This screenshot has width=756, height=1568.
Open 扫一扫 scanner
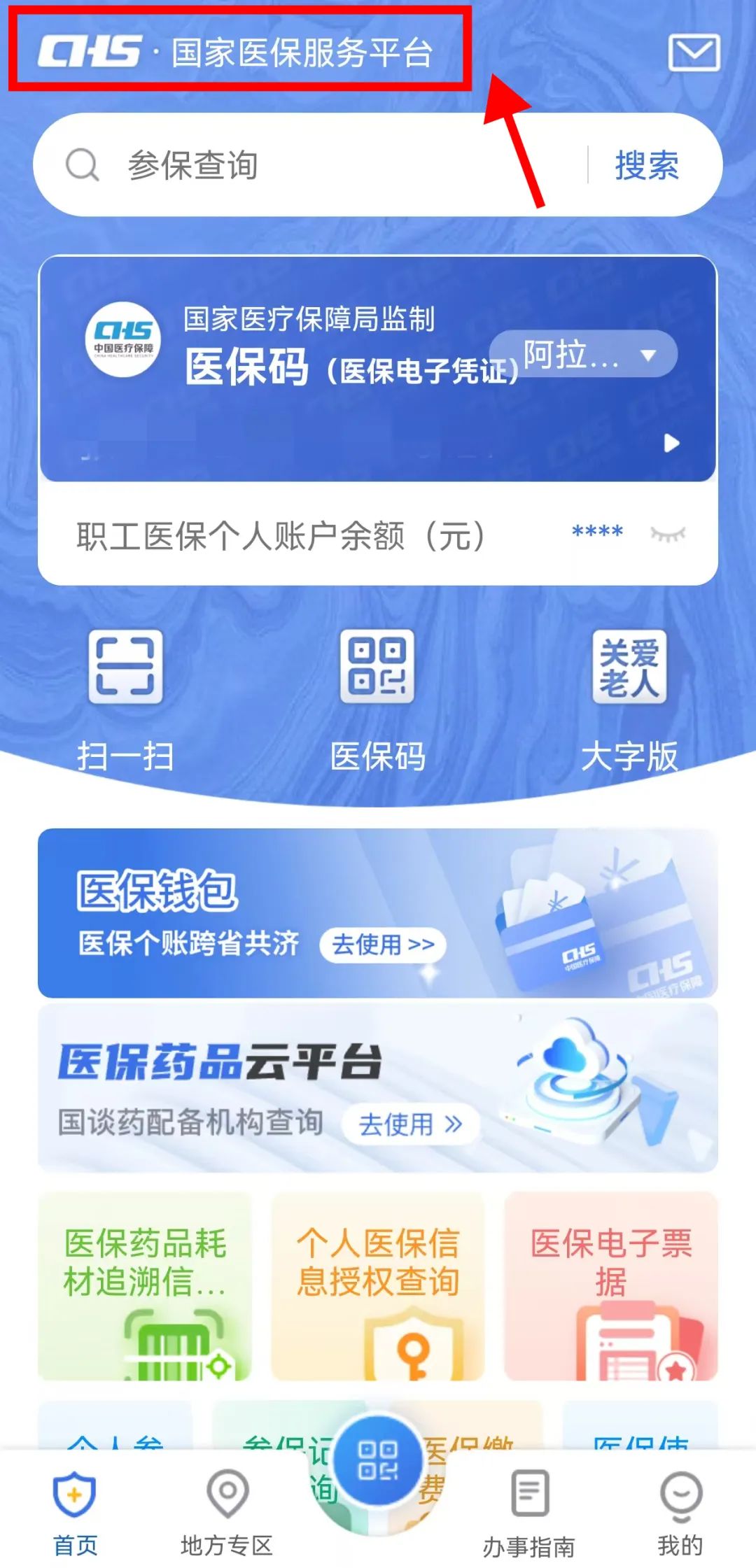click(x=125, y=700)
